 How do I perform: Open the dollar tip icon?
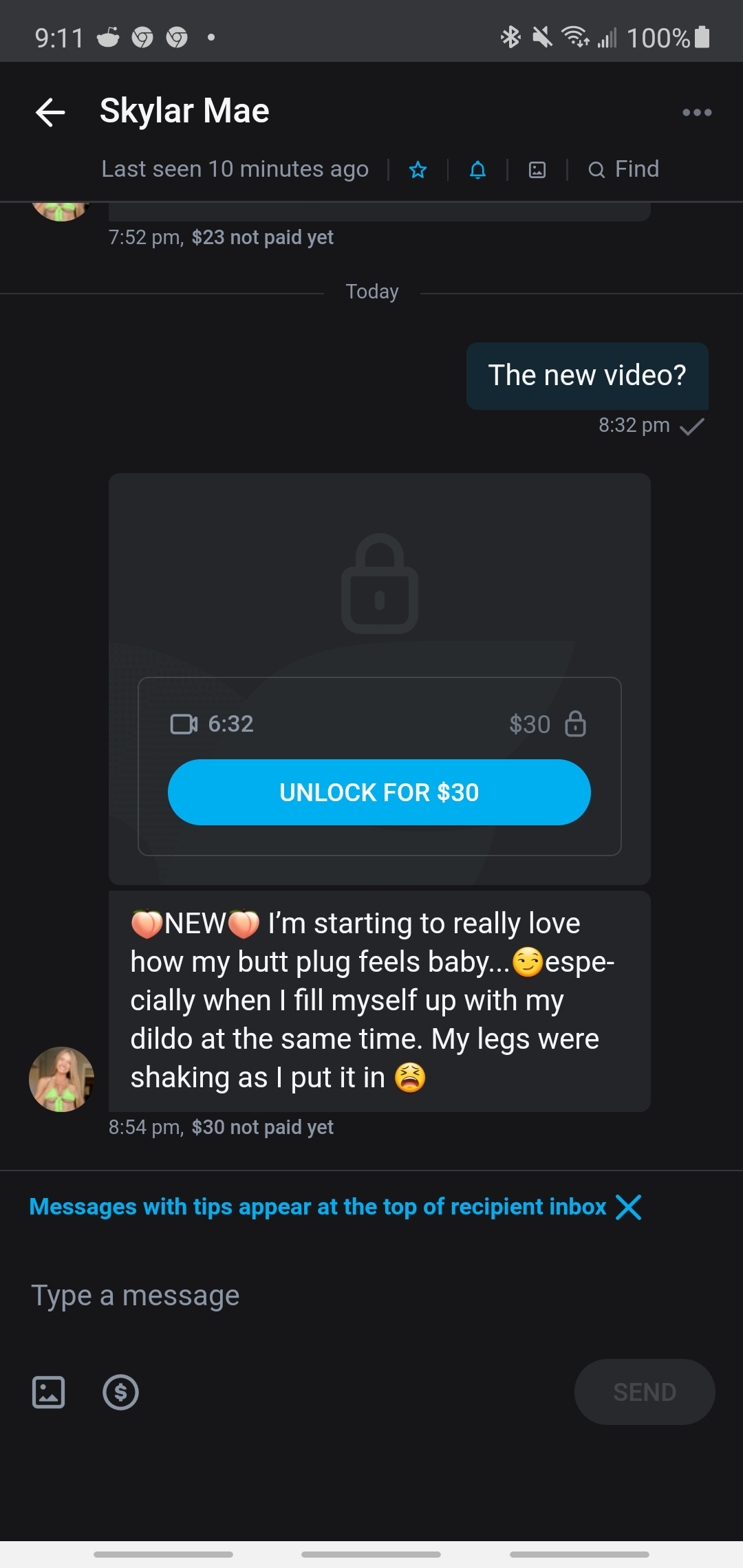[120, 1392]
